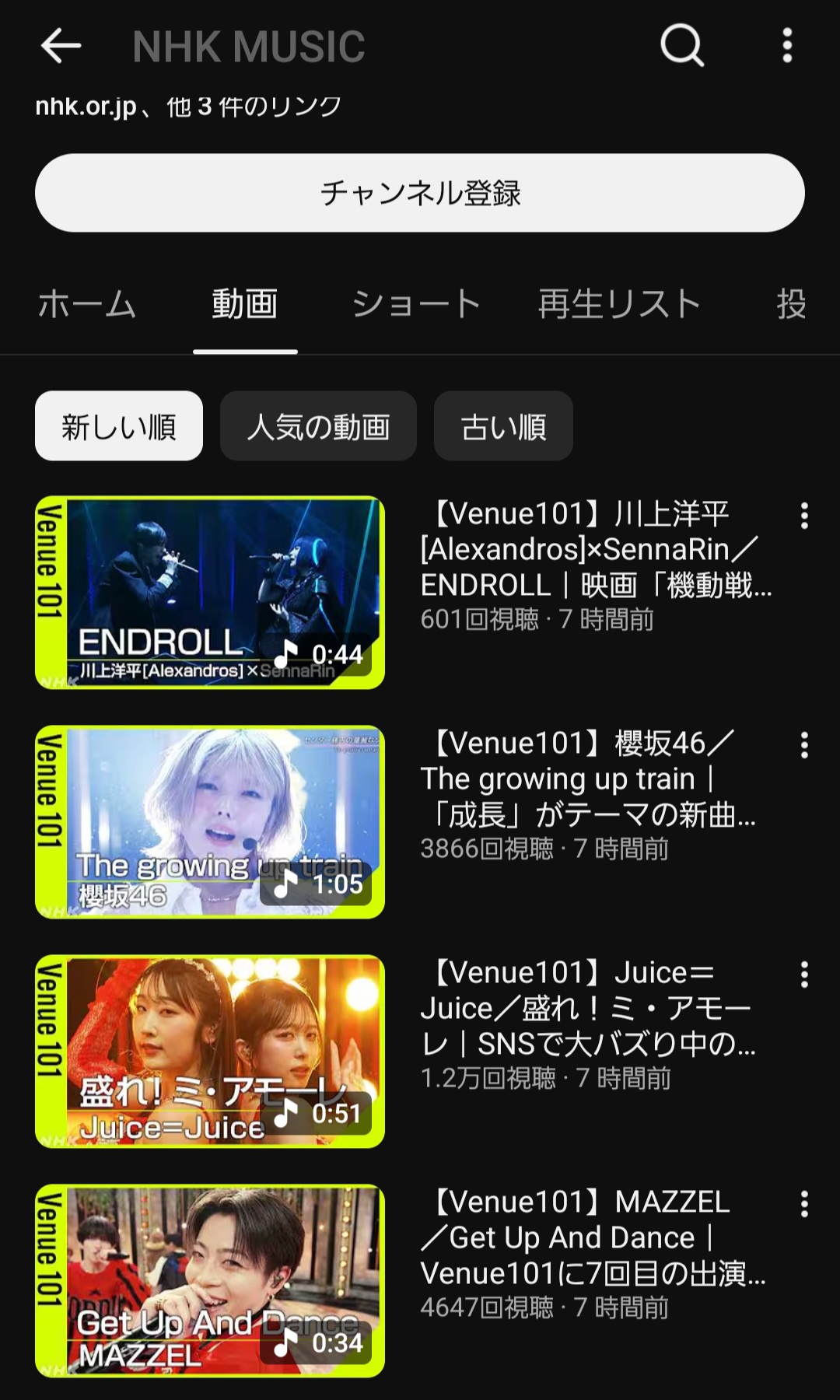The width and height of the screenshot is (840, 1400).
Task: Search within the NHK MUSIC channel
Action: coord(682,45)
